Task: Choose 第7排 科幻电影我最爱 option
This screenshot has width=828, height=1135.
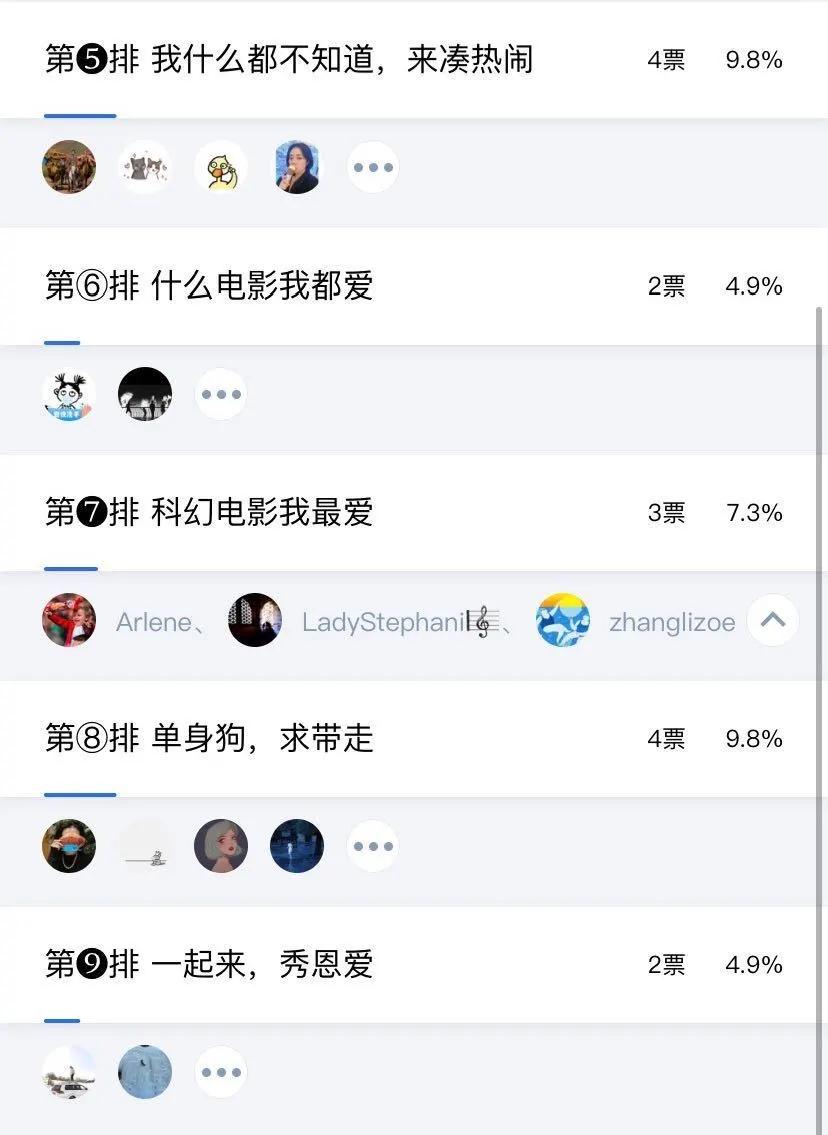Action: point(210,512)
